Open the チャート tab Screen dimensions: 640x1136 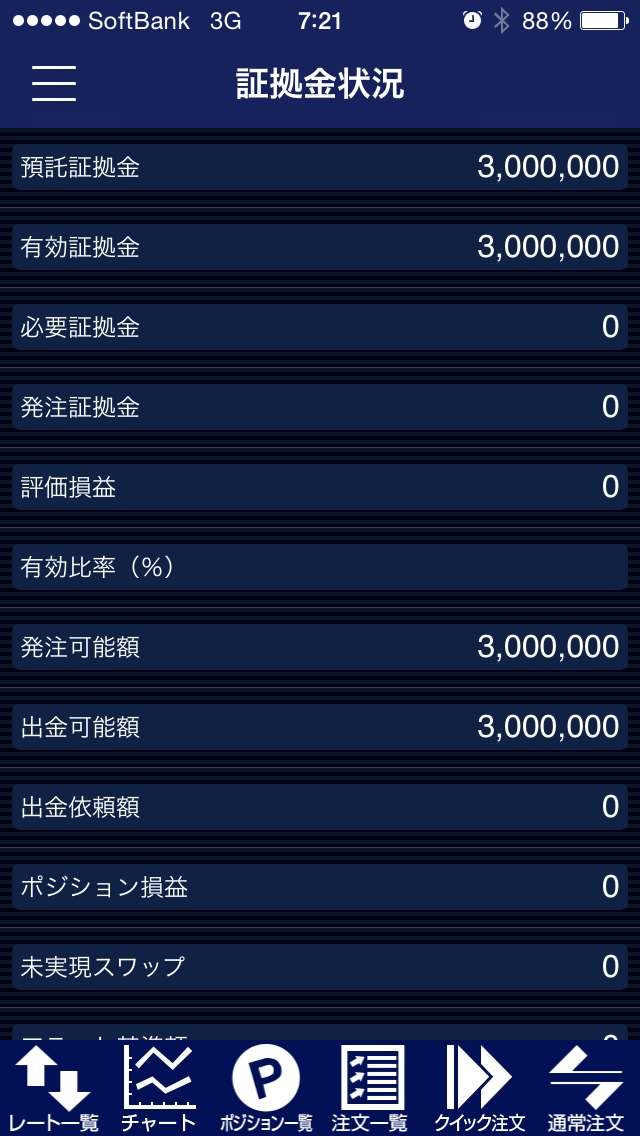[x=159, y=1088]
